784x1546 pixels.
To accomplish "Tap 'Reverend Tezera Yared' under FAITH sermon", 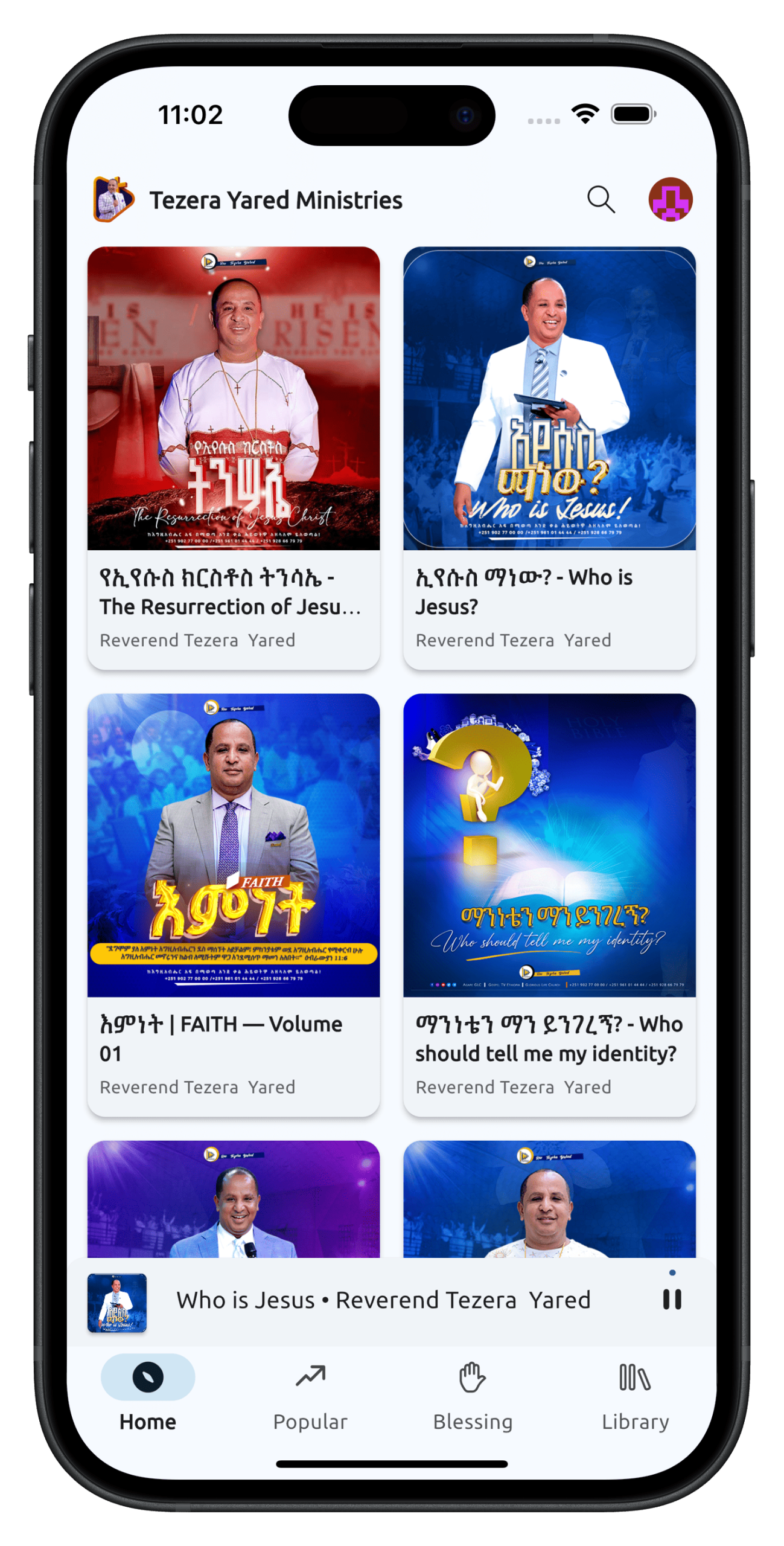I will coord(197,1086).
